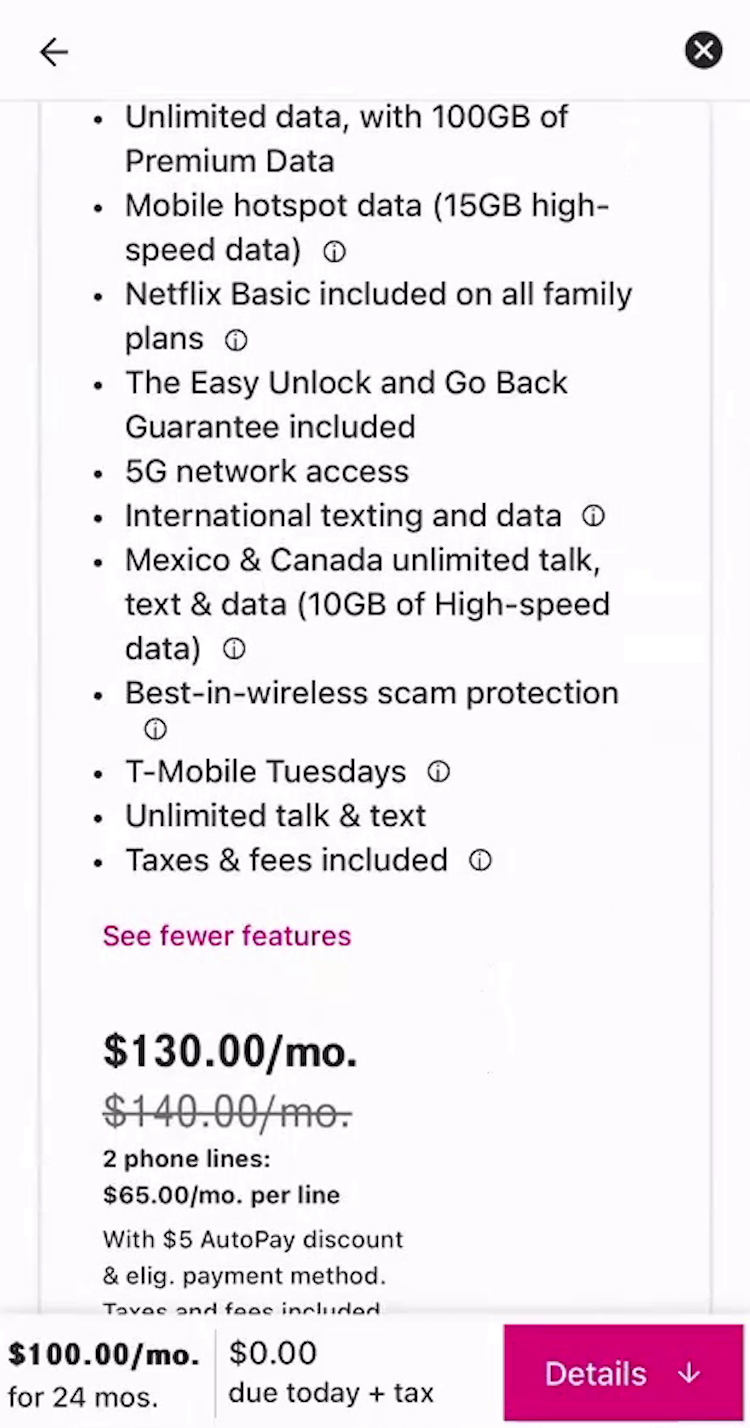Viewport: 750px width, 1428px height.
Task: Collapse list with See fewer features
Action: (x=227, y=936)
